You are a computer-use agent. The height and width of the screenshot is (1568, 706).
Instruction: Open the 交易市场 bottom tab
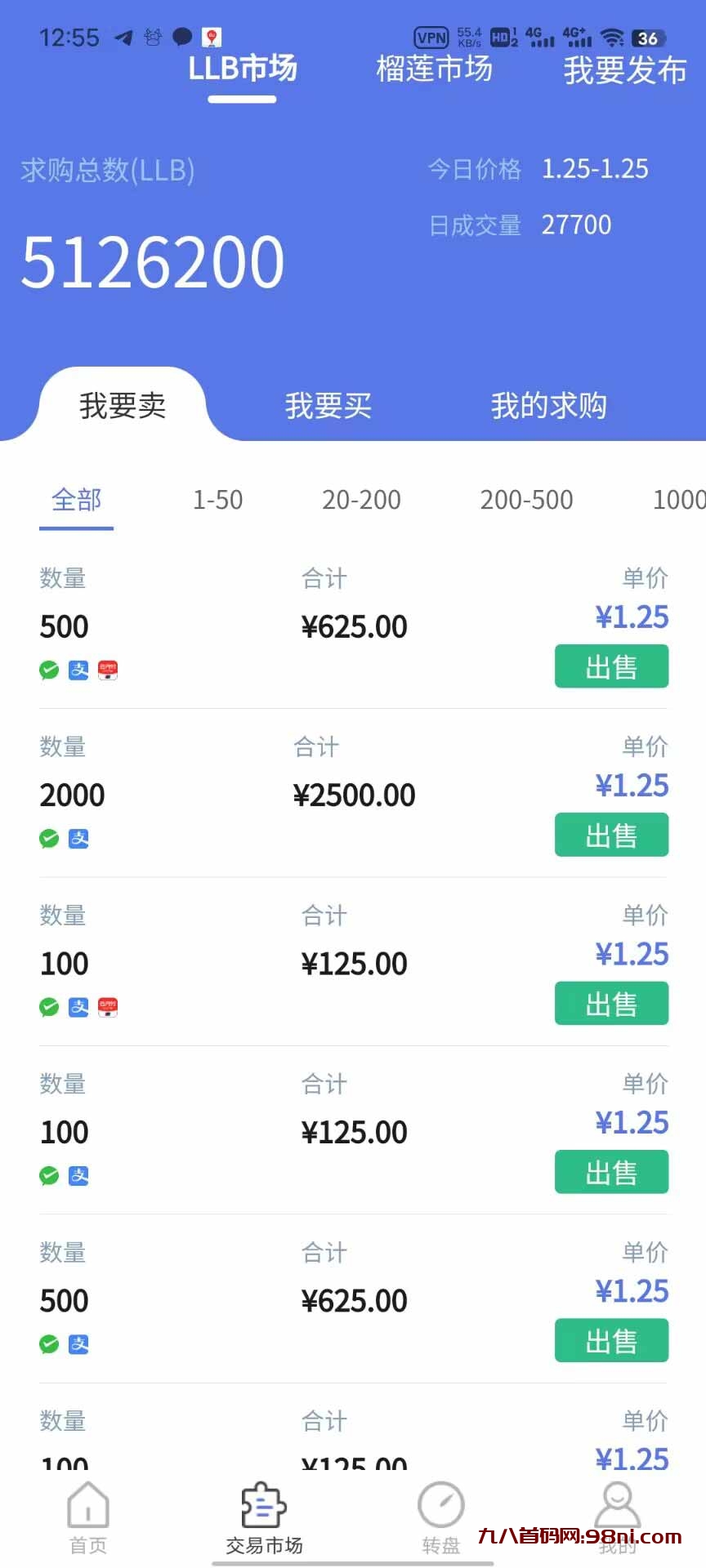[264, 1517]
